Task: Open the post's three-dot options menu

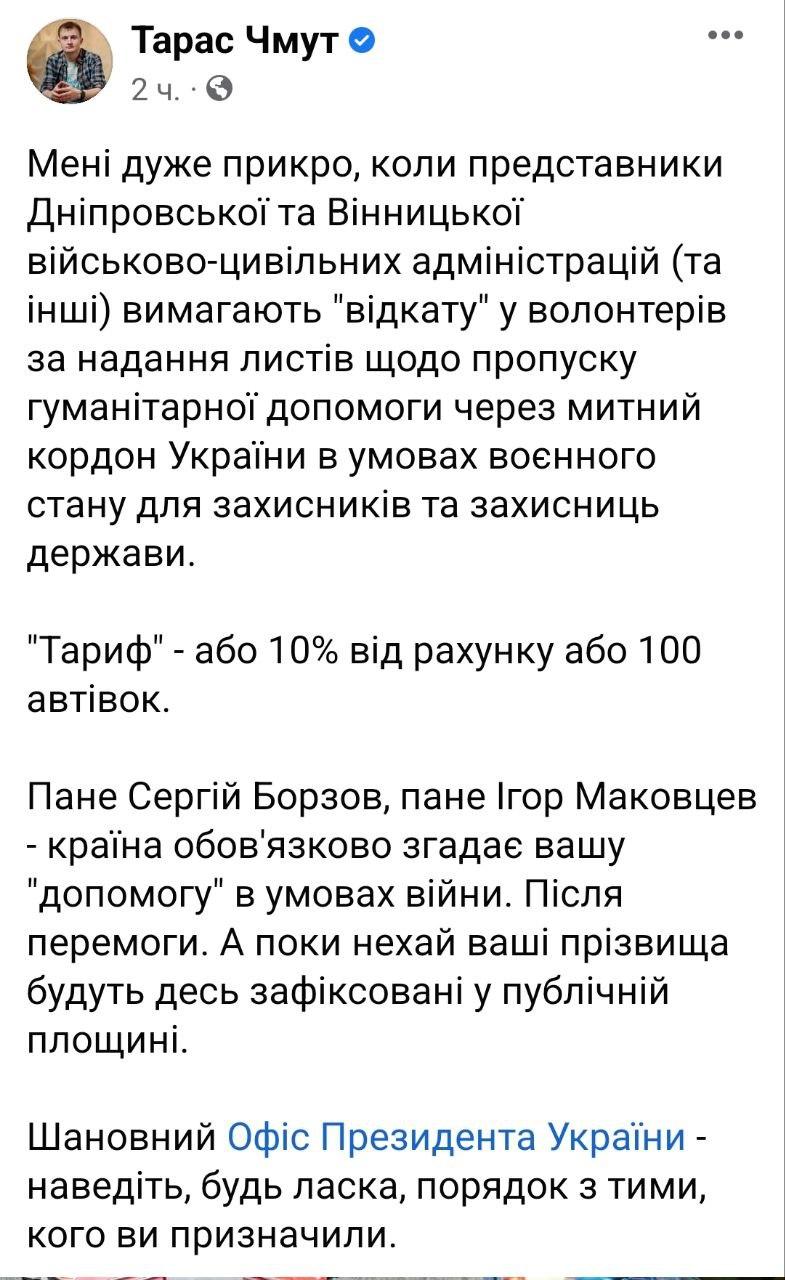Action: [725, 35]
